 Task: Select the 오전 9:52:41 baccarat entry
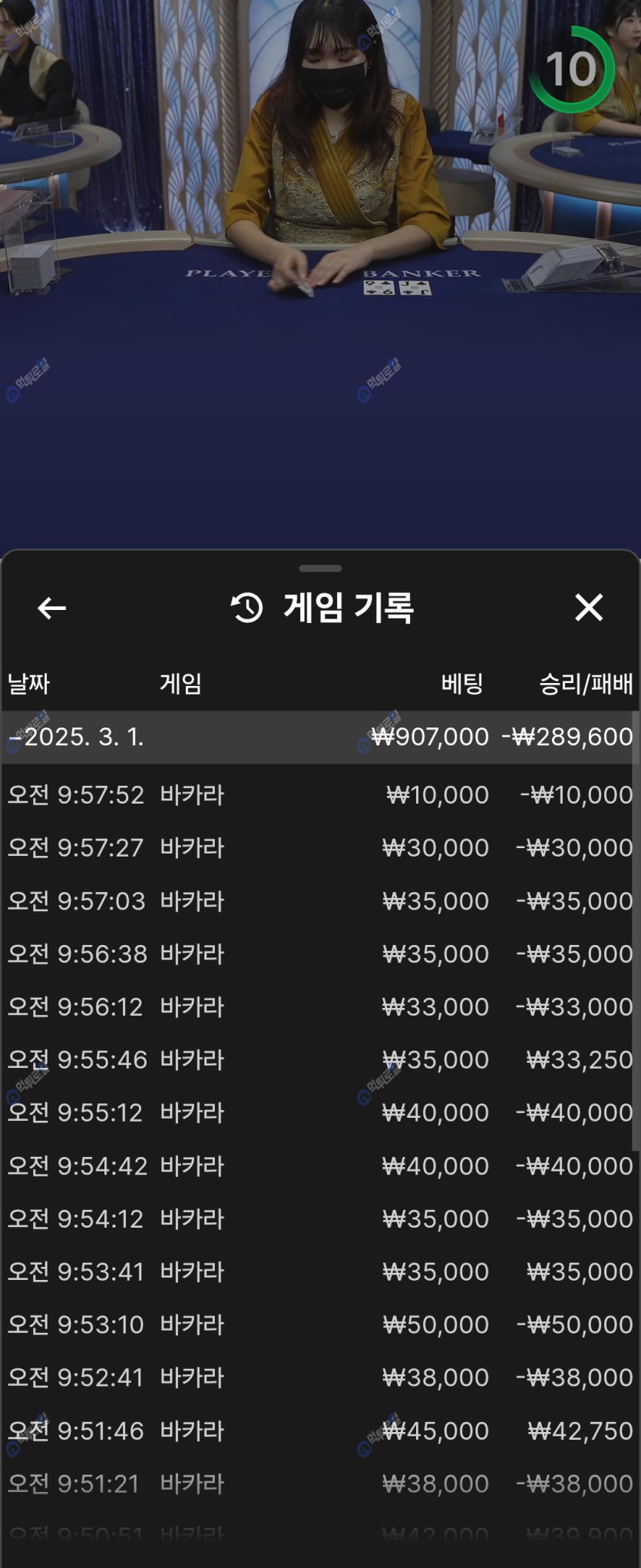(320, 1377)
